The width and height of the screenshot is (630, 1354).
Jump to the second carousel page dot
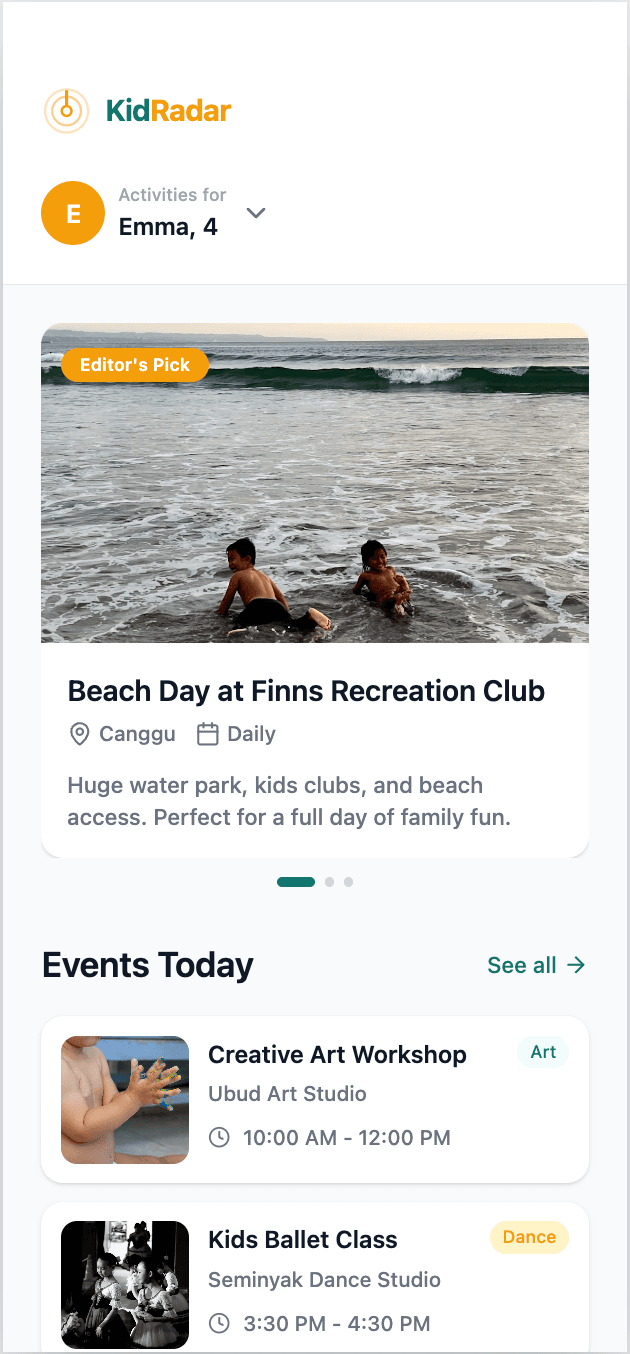click(x=329, y=882)
